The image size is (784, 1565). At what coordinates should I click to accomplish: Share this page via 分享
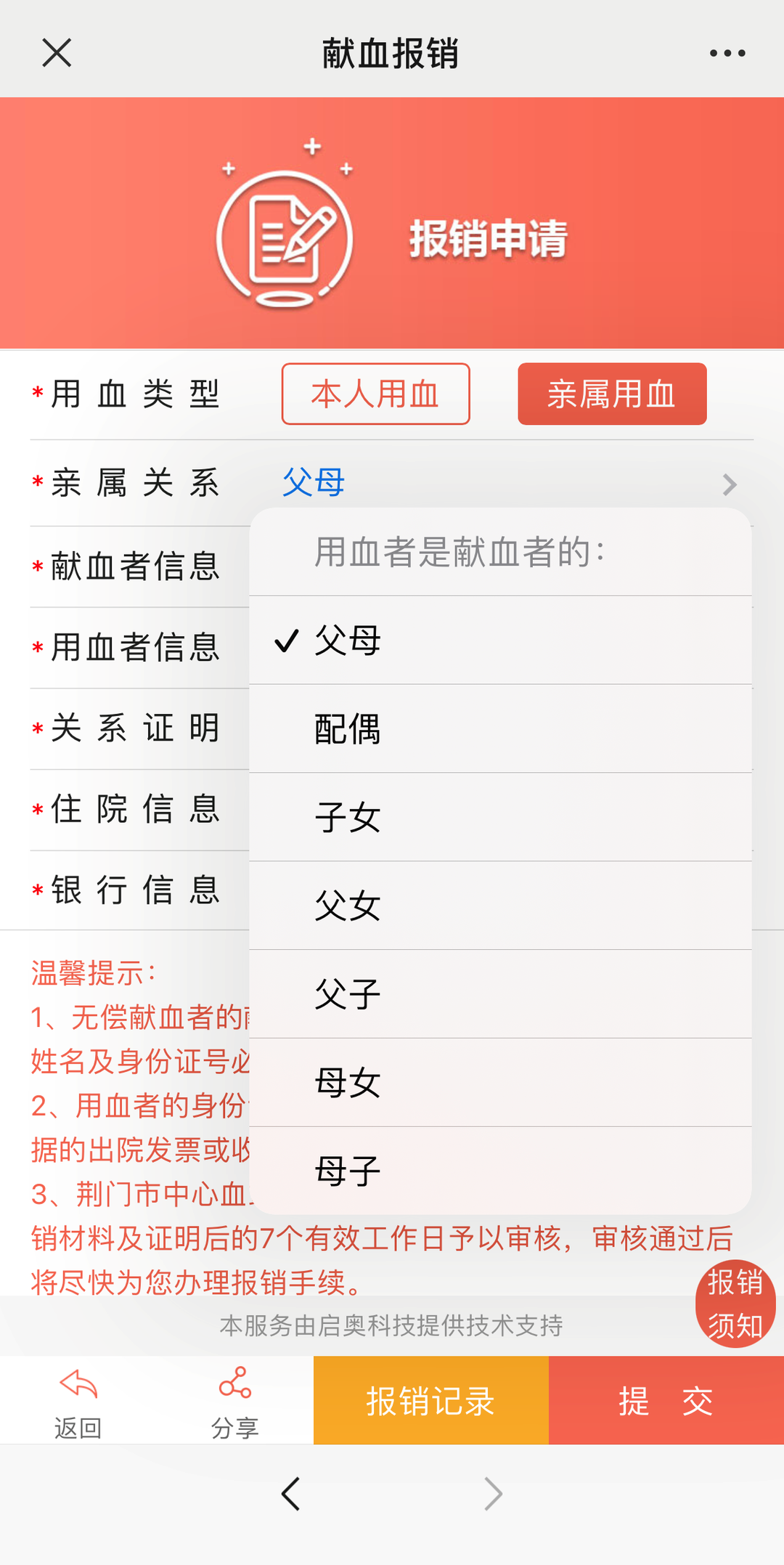235,1402
